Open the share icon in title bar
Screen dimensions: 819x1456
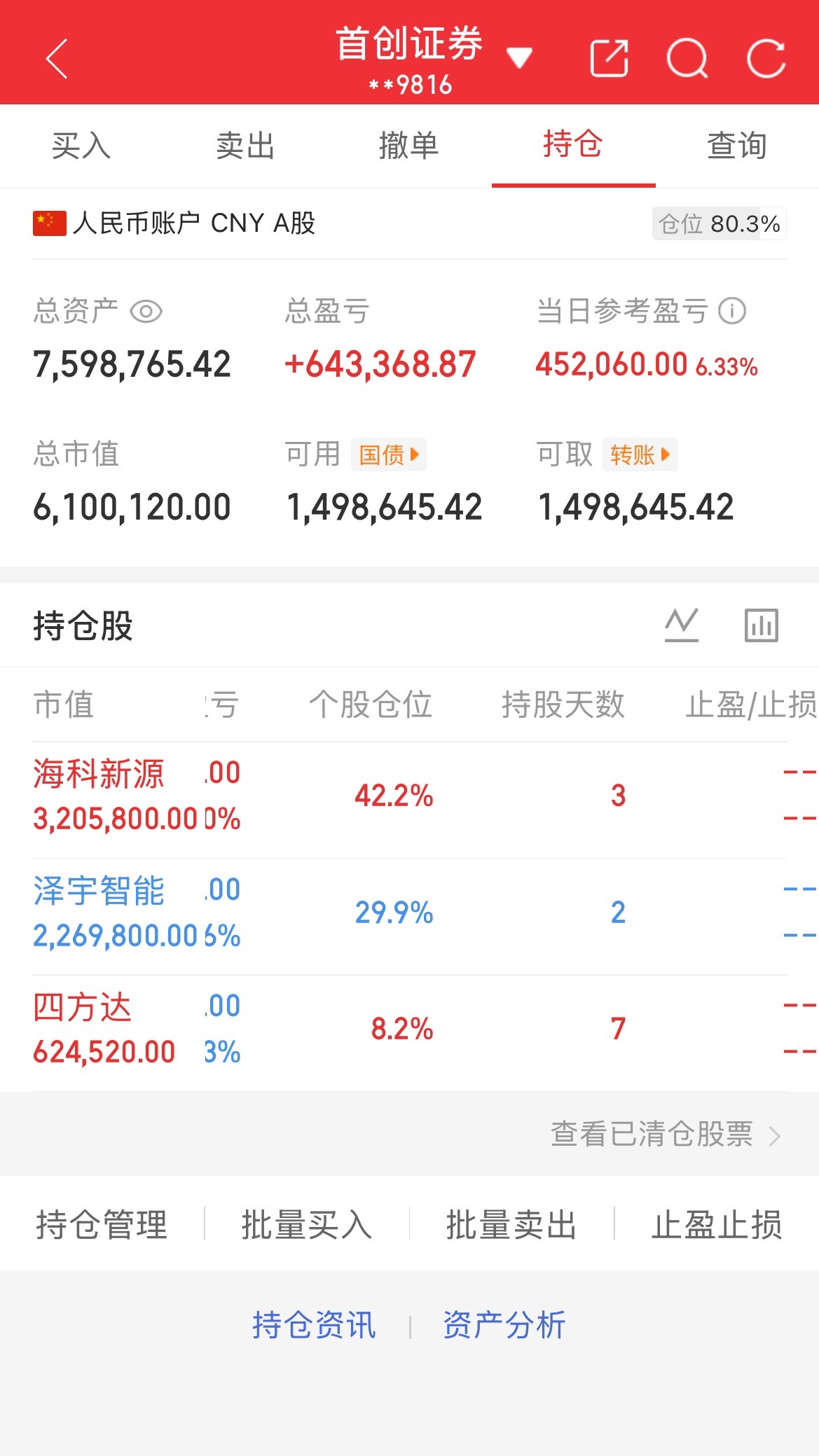pos(609,59)
